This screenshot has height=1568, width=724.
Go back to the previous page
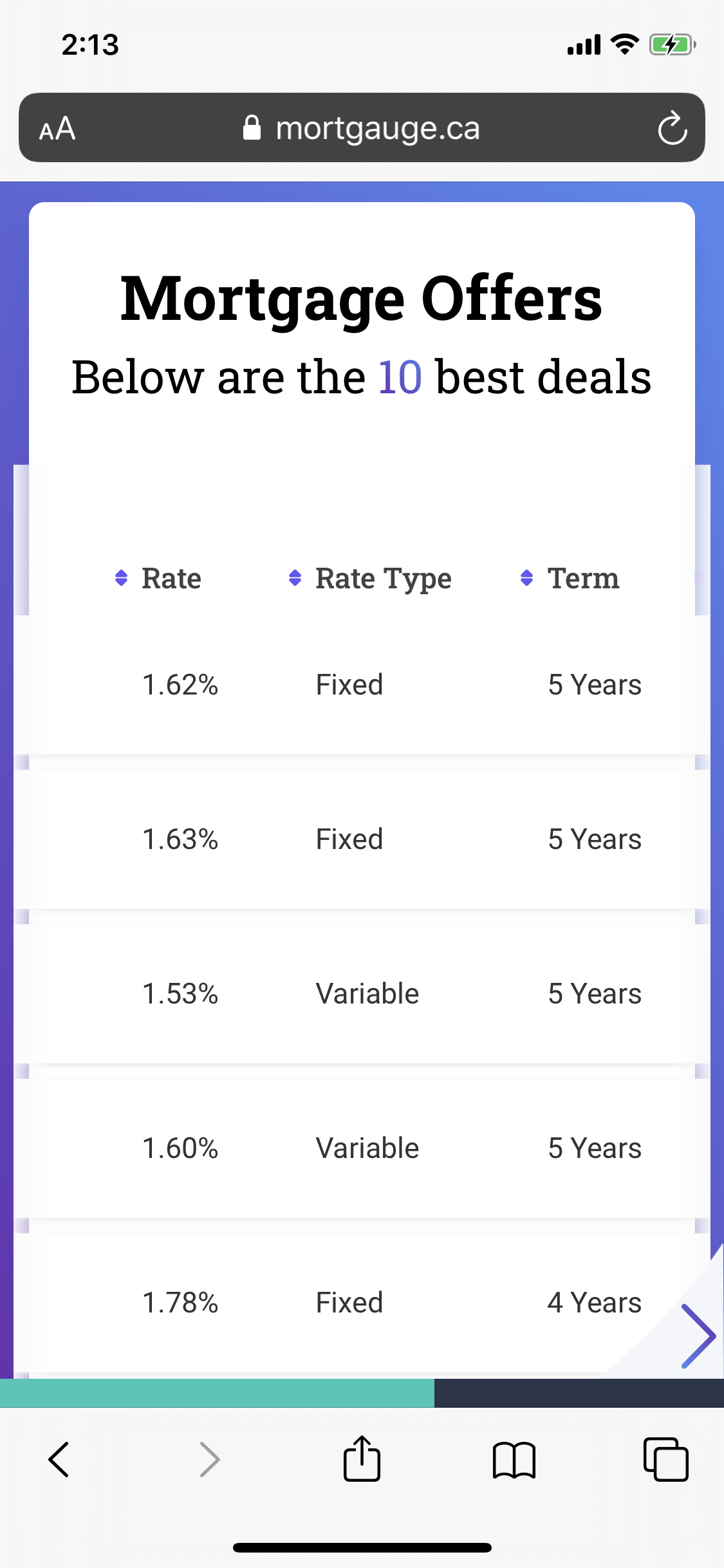point(59,1459)
